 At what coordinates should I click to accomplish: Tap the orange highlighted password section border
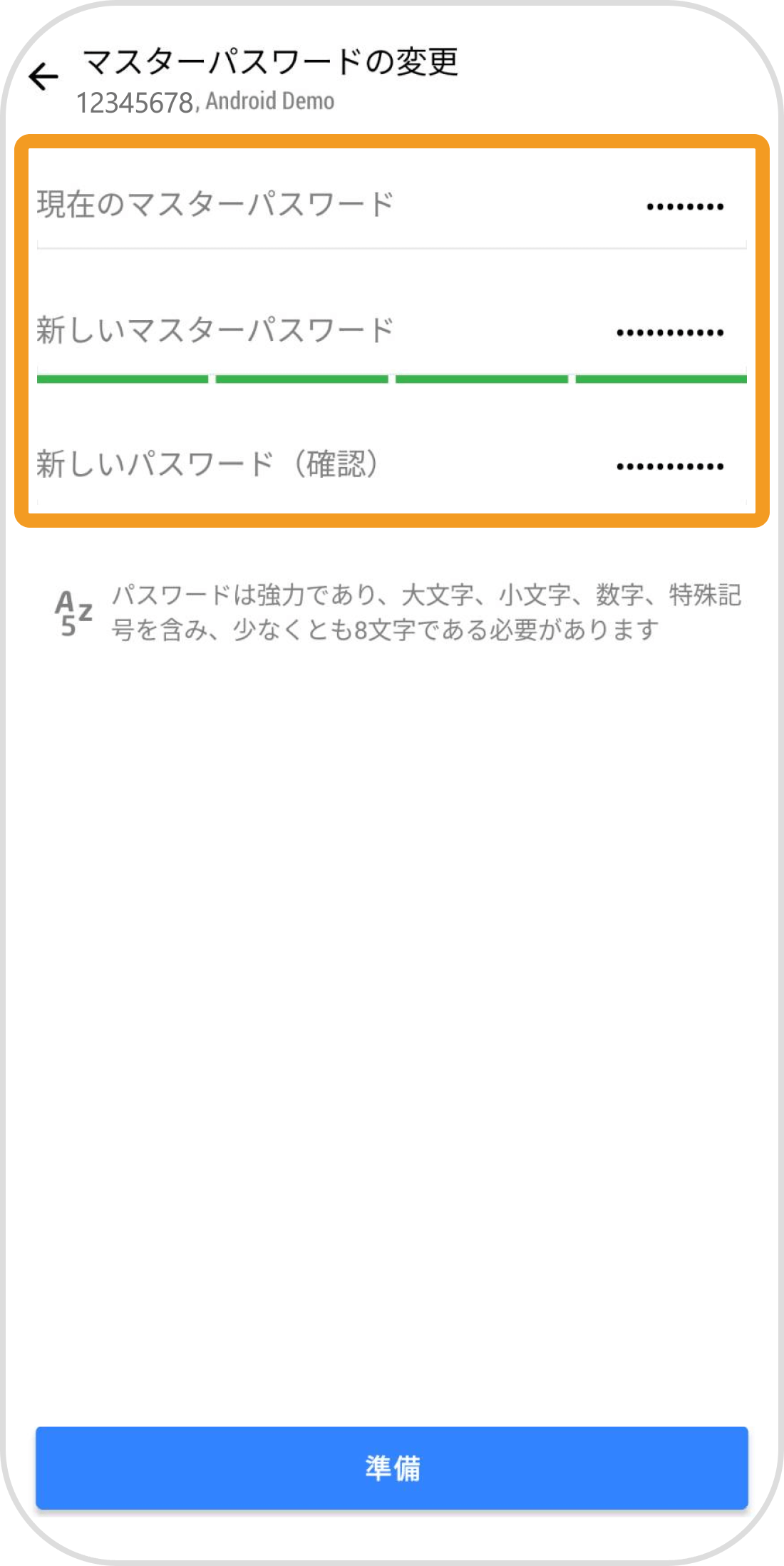point(392,143)
